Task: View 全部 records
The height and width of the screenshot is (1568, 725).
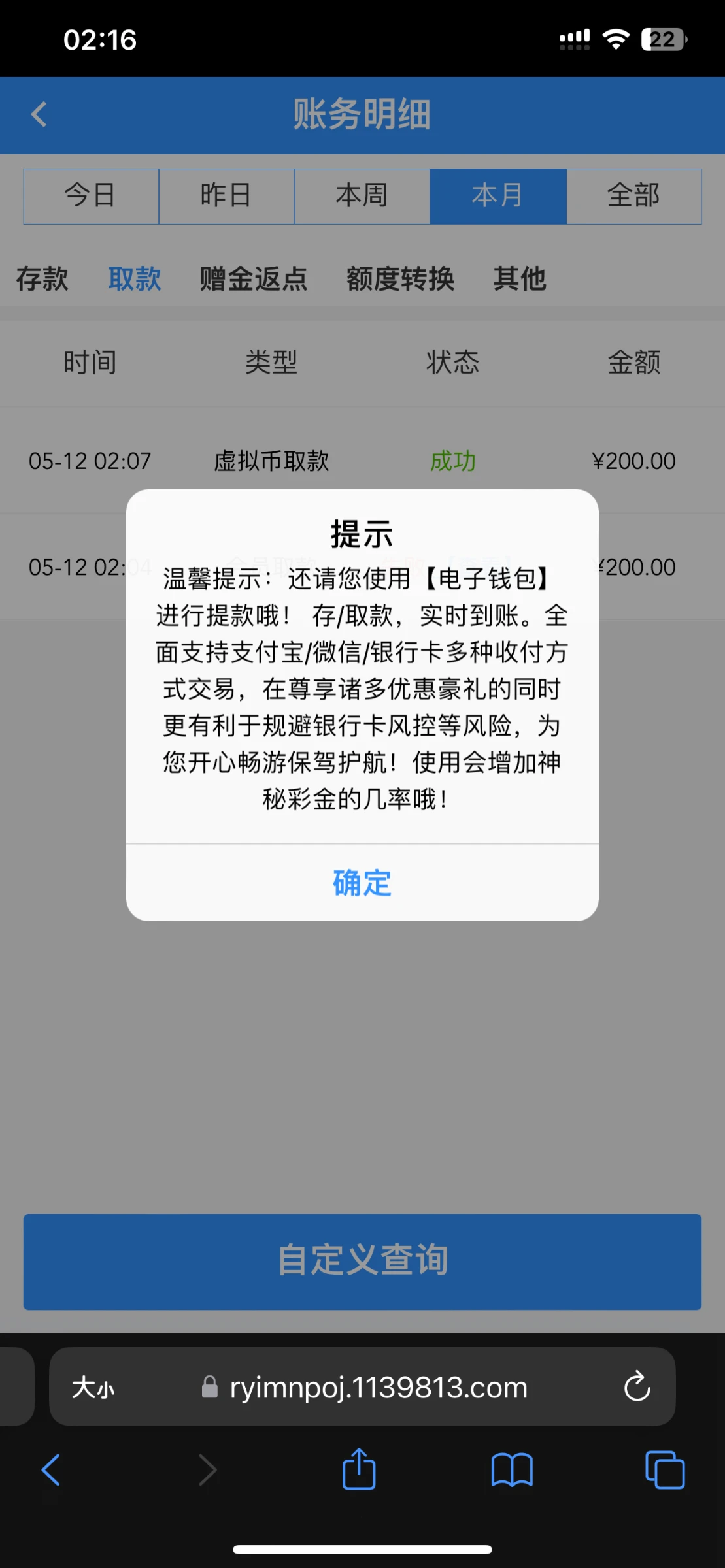Action: [633, 196]
